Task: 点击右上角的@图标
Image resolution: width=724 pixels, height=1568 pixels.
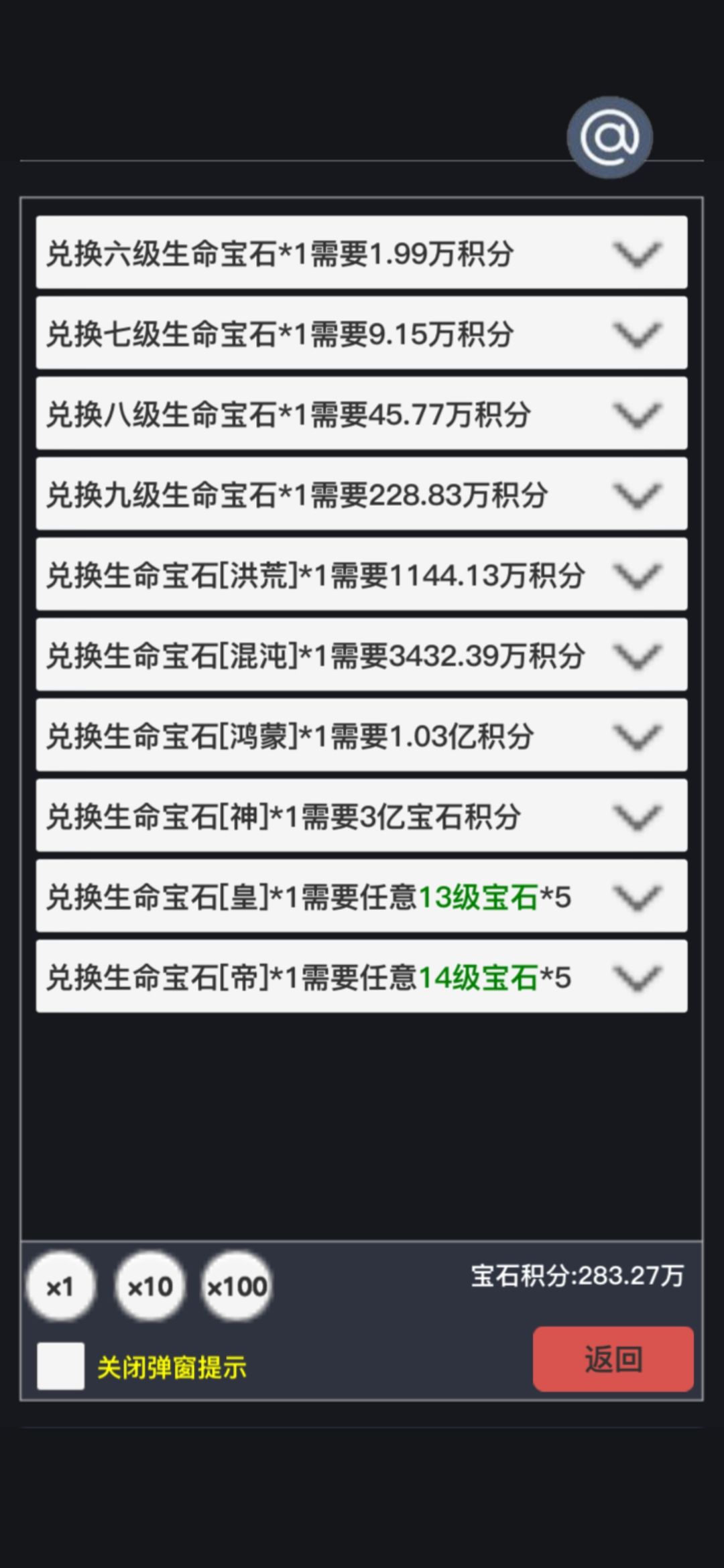Action: coord(609,136)
